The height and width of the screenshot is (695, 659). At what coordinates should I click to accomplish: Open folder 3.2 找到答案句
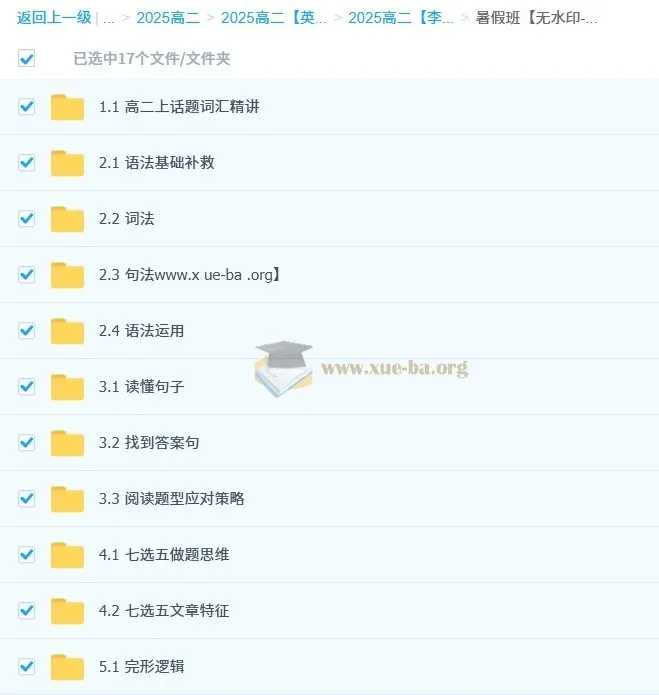pyautogui.click(x=149, y=442)
